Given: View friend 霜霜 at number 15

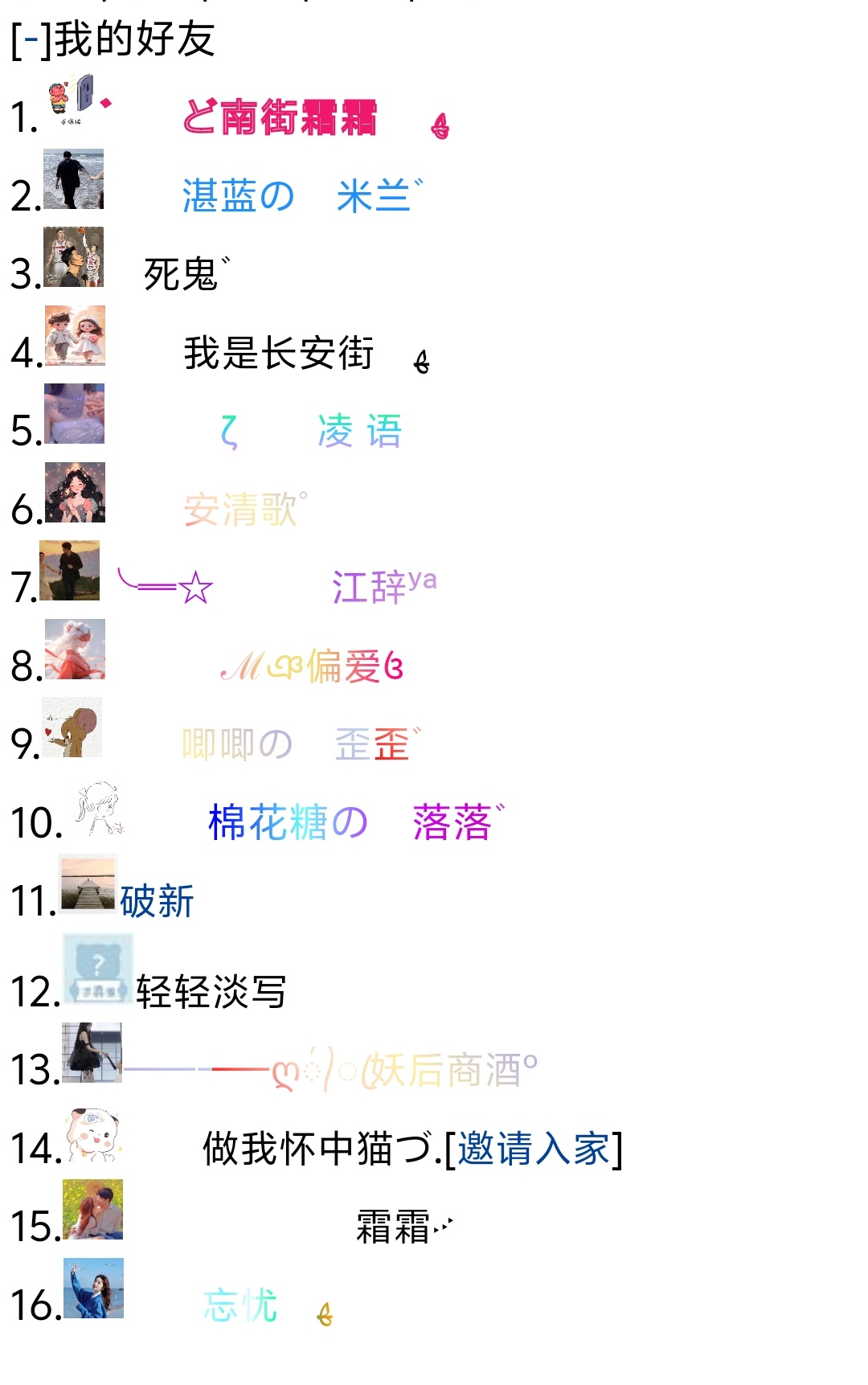Looking at the screenshot, I should [x=394, y=1227].
